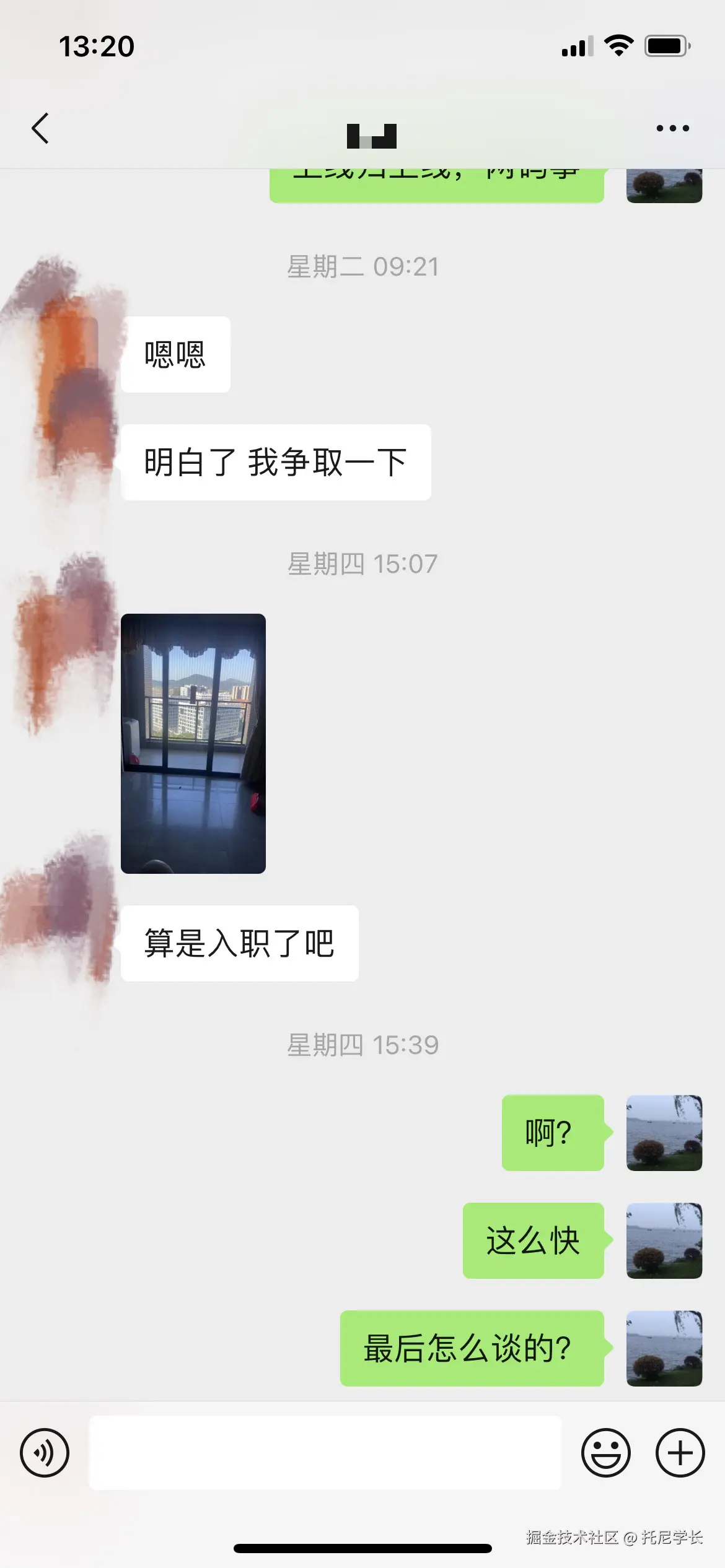Tap the 星期二 09:21 timestamp

pyautogui.click(x=362, y=268)
